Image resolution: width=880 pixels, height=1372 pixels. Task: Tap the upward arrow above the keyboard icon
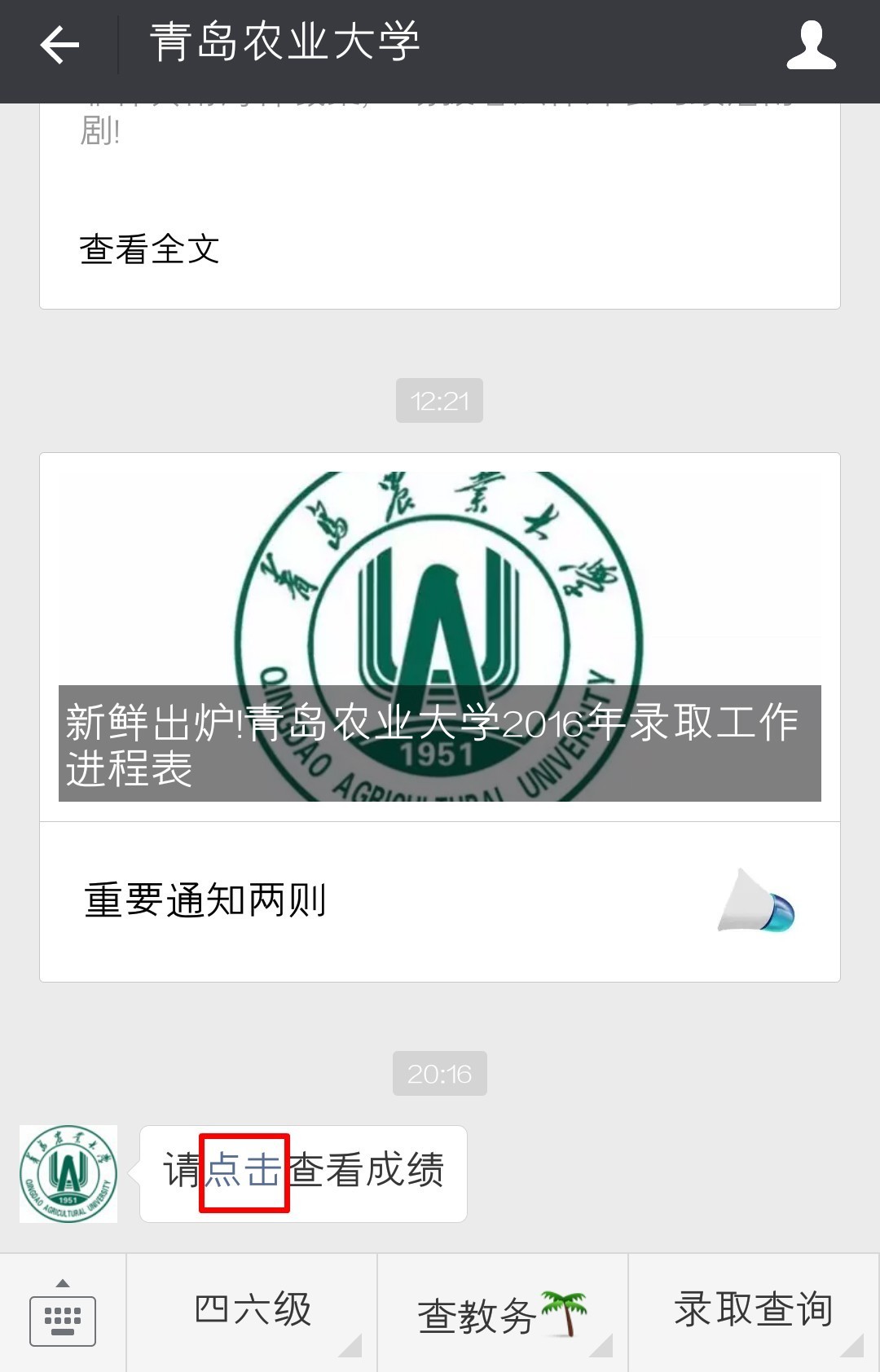point(64,1281)
